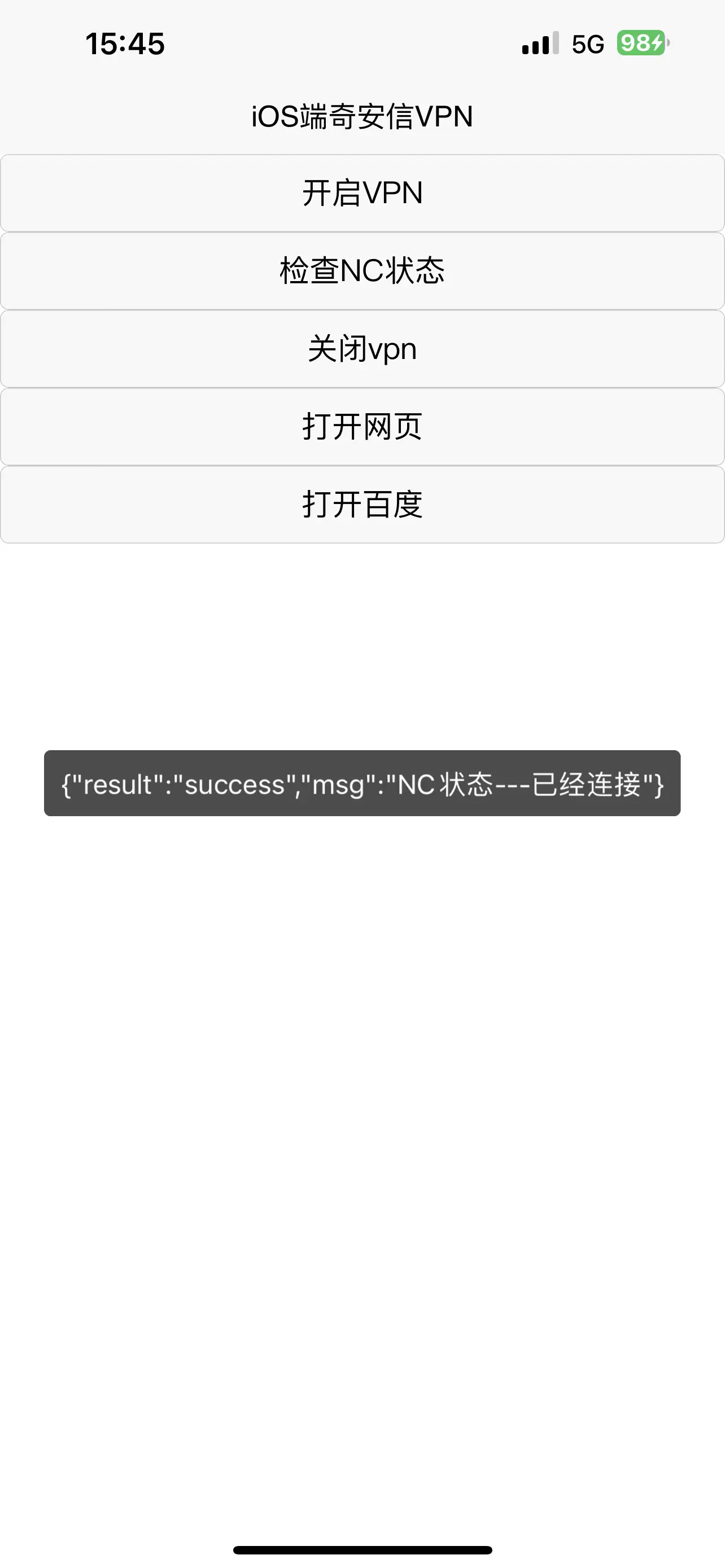Tap the 开启VPN button

tap(362, 193)
